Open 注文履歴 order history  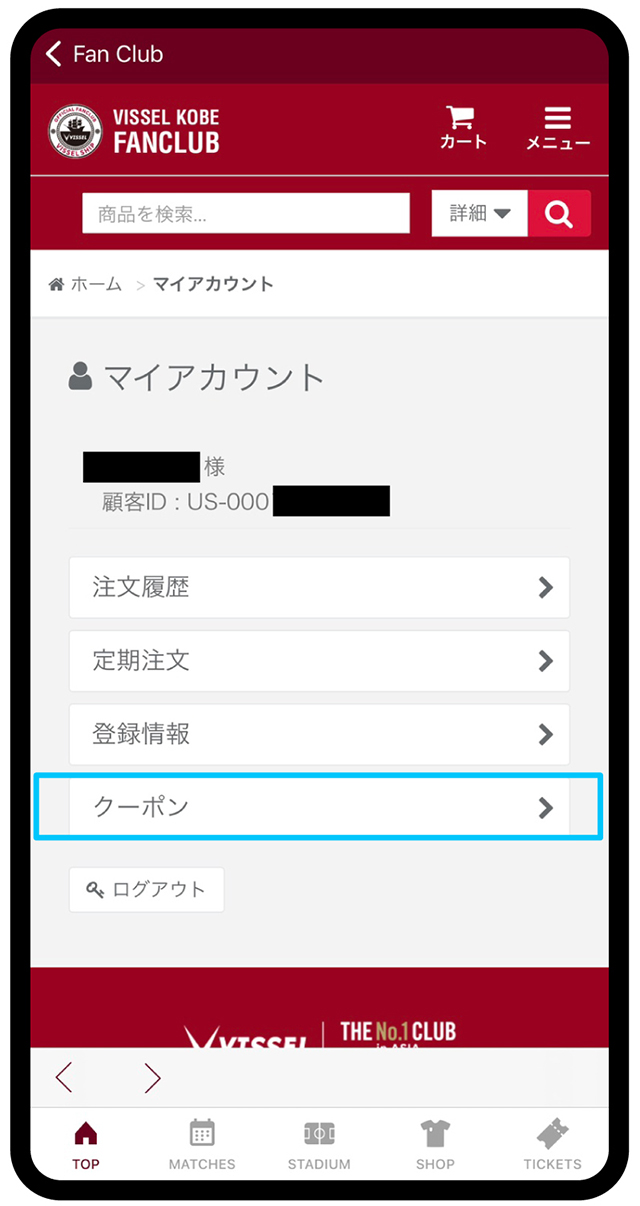(x=319, y=587)
